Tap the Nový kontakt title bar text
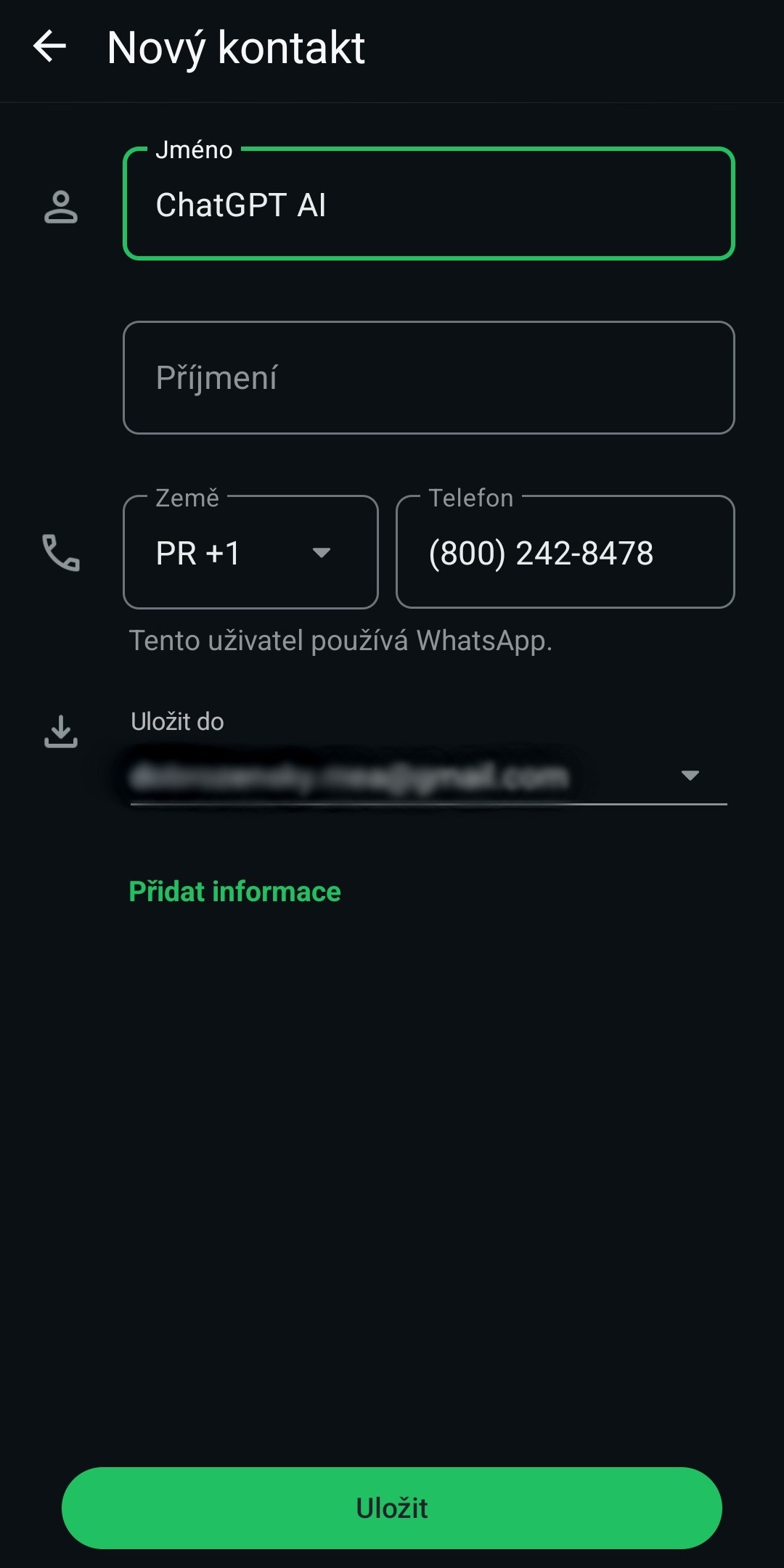 pyautogui.click(x=236, y=48)
